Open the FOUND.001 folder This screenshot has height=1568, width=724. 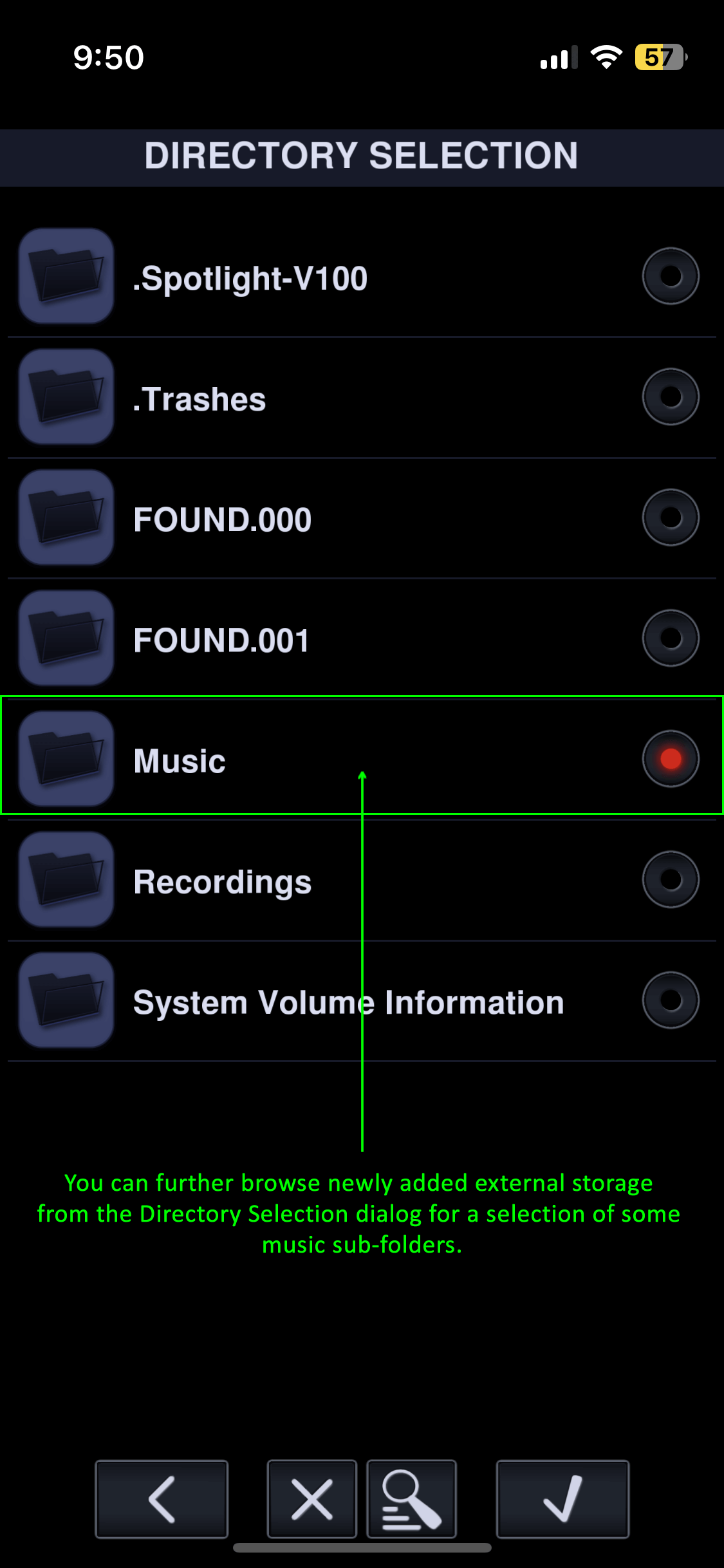[x=221, y=640]
